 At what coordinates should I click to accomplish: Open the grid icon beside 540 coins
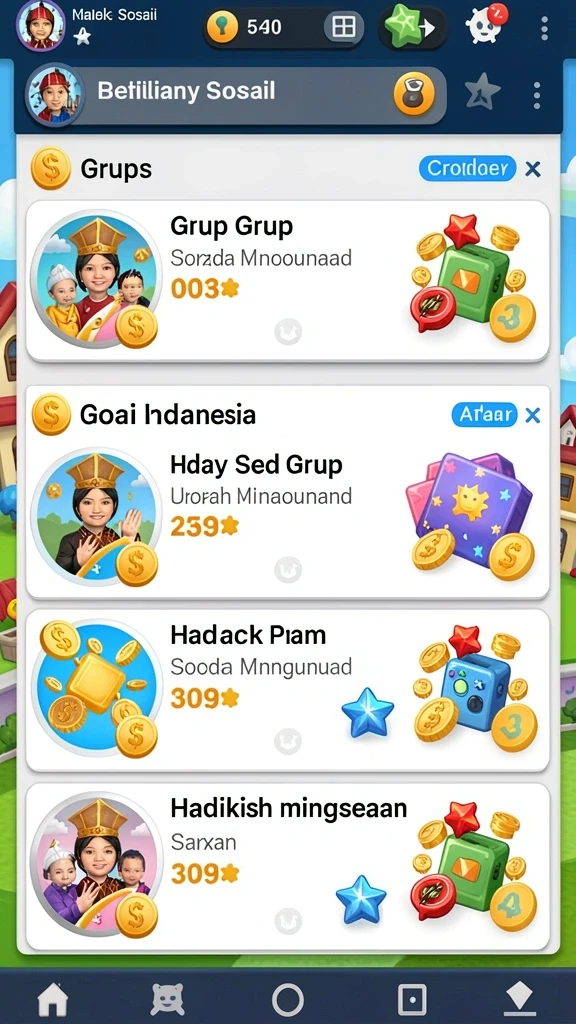(x=344, y=27)
